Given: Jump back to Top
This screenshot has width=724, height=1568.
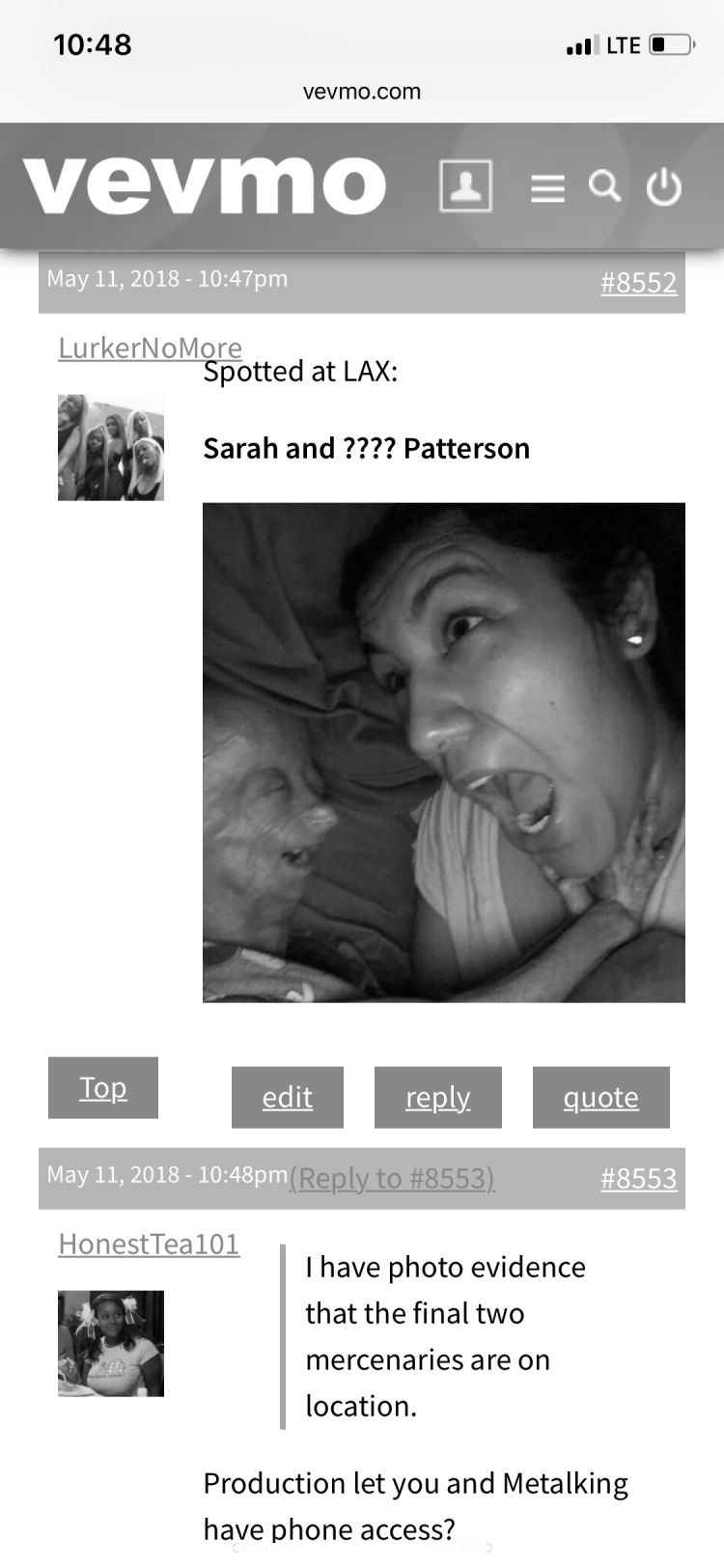Looking at the screenshot, I should (x=103, y=1087).
